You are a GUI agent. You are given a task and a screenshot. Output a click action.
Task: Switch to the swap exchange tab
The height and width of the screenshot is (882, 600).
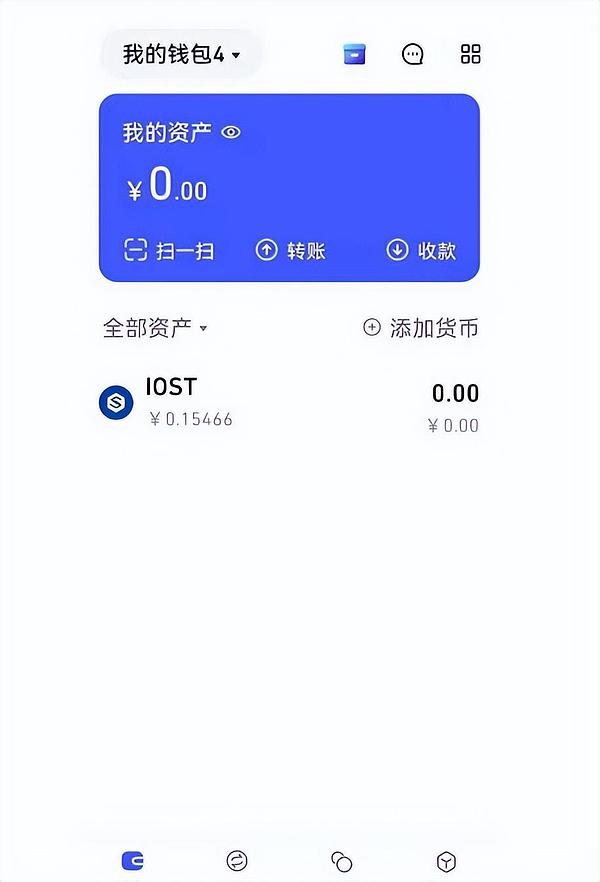(x=237, y=861)
